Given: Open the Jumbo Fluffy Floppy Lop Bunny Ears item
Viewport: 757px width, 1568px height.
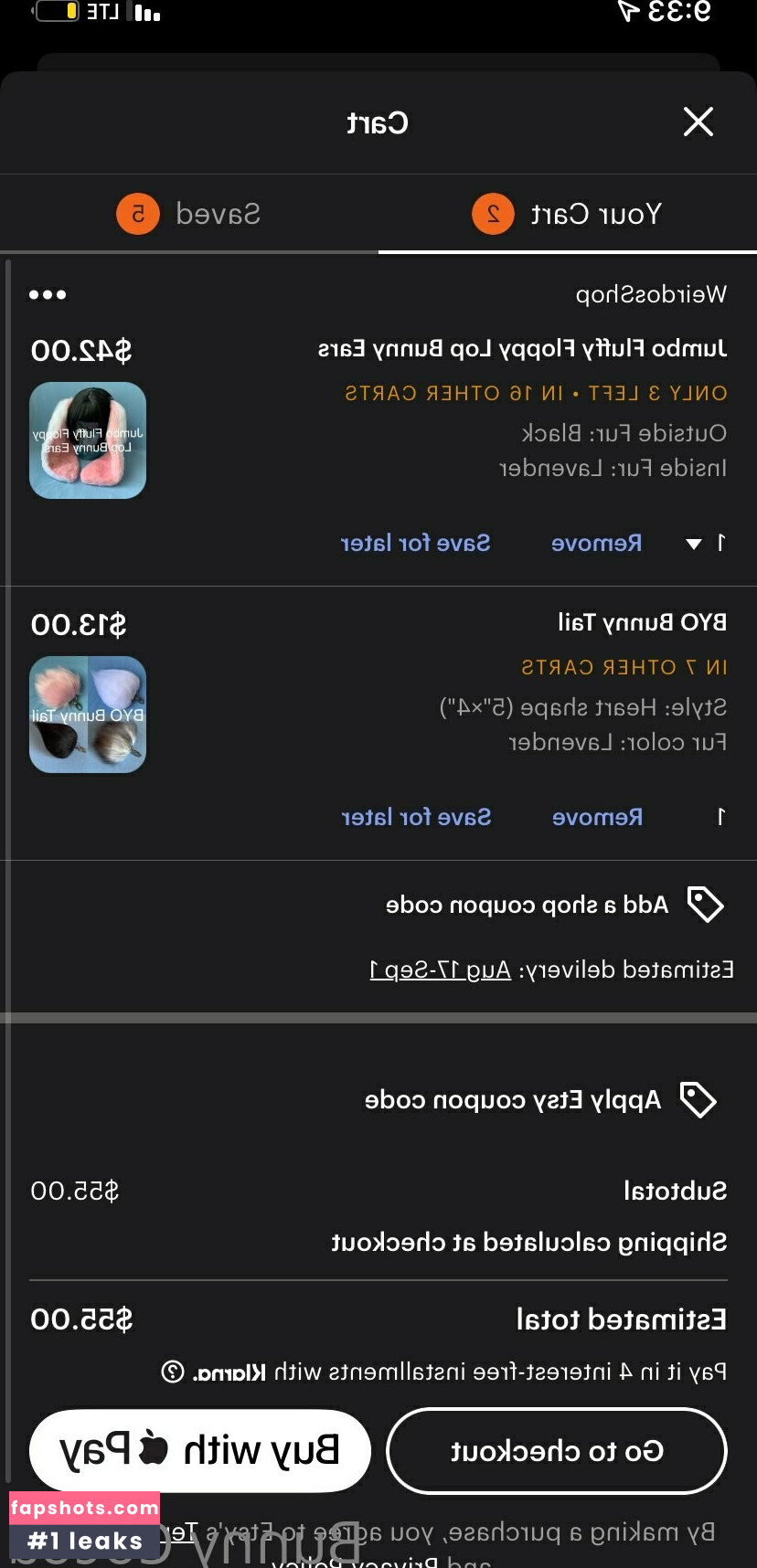Looking at the screenshot, I should pyautogui.click(x=522, y=348).
